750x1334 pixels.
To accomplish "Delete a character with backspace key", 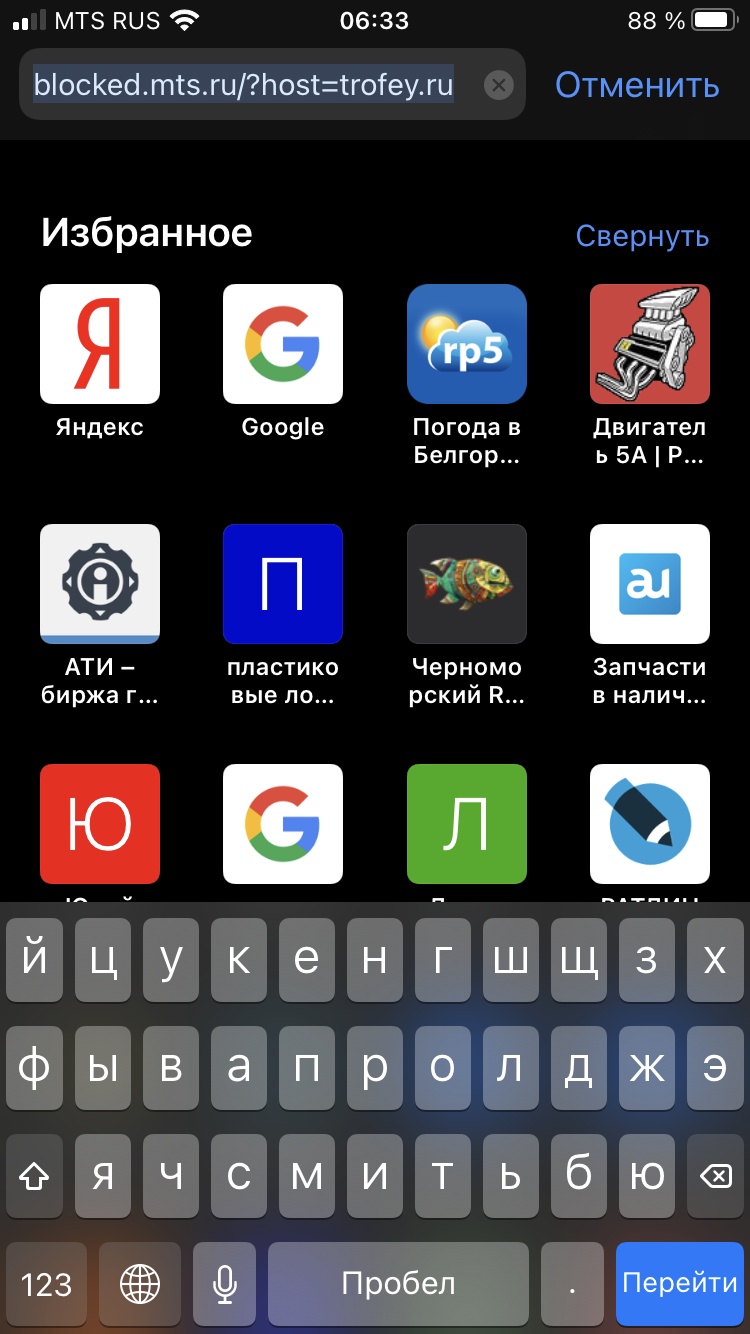I will tap(715, 1176).
